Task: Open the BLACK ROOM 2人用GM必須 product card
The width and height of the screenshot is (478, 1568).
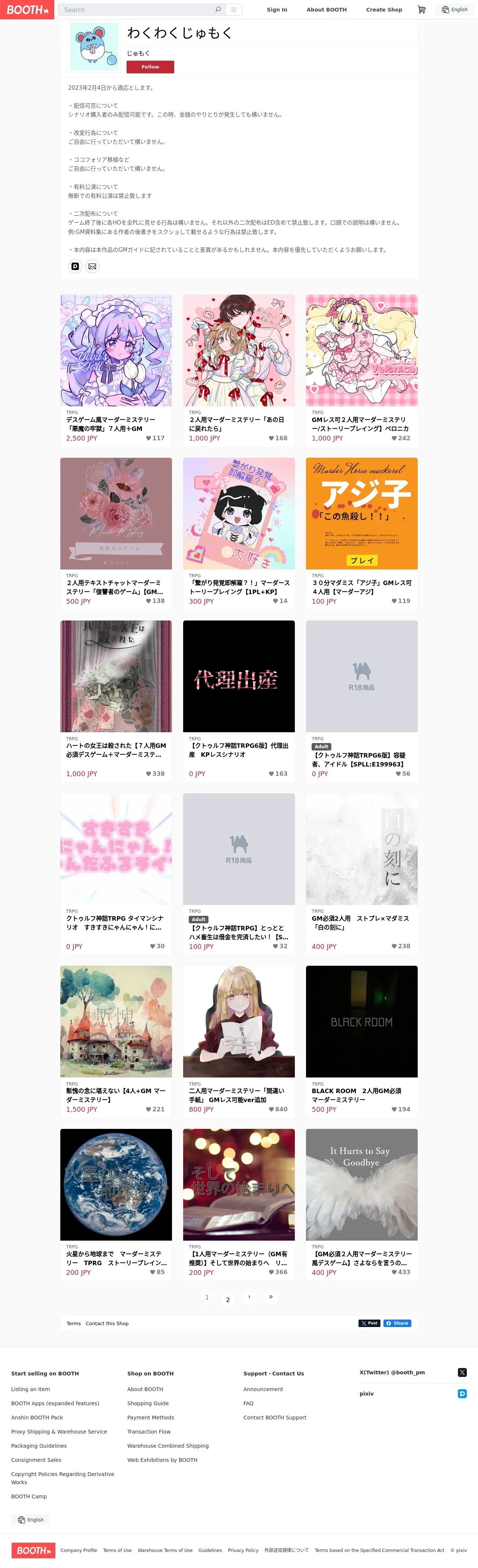Action: pos(362,1041)
